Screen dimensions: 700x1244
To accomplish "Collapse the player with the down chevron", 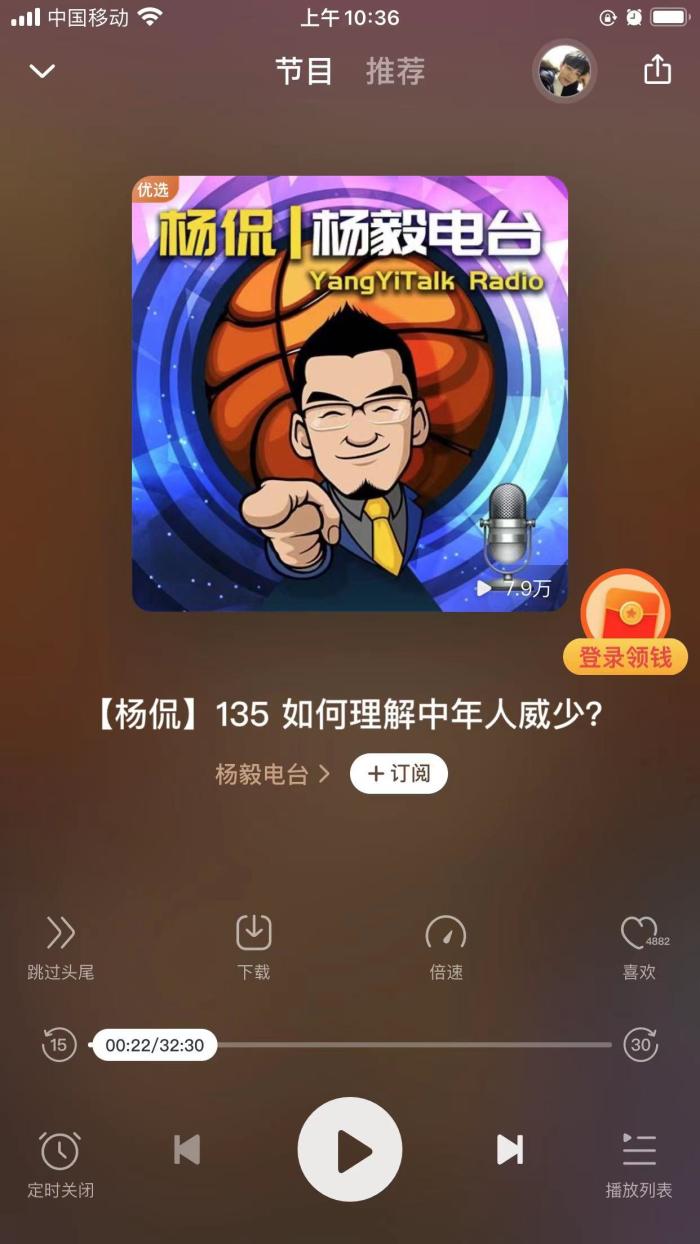I will point(42,71).
